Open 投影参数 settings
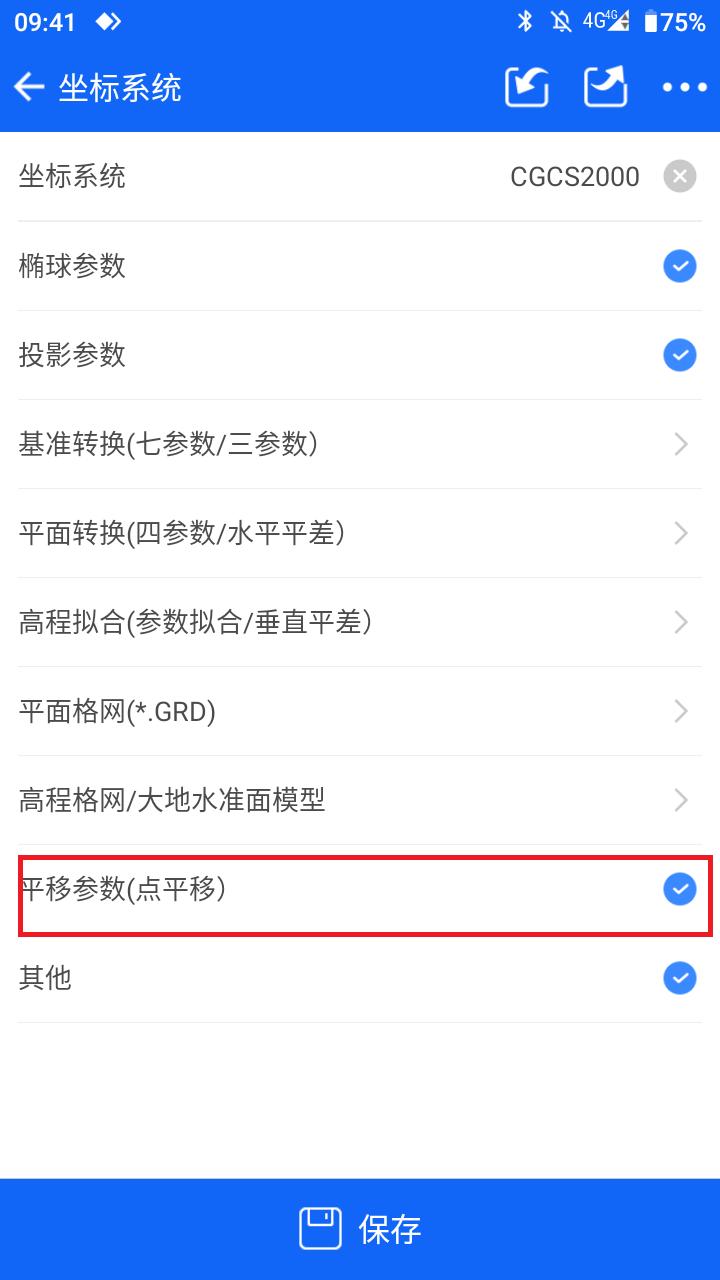The image size is (720, 1280). pyautogui.click(x=360, y=355)
